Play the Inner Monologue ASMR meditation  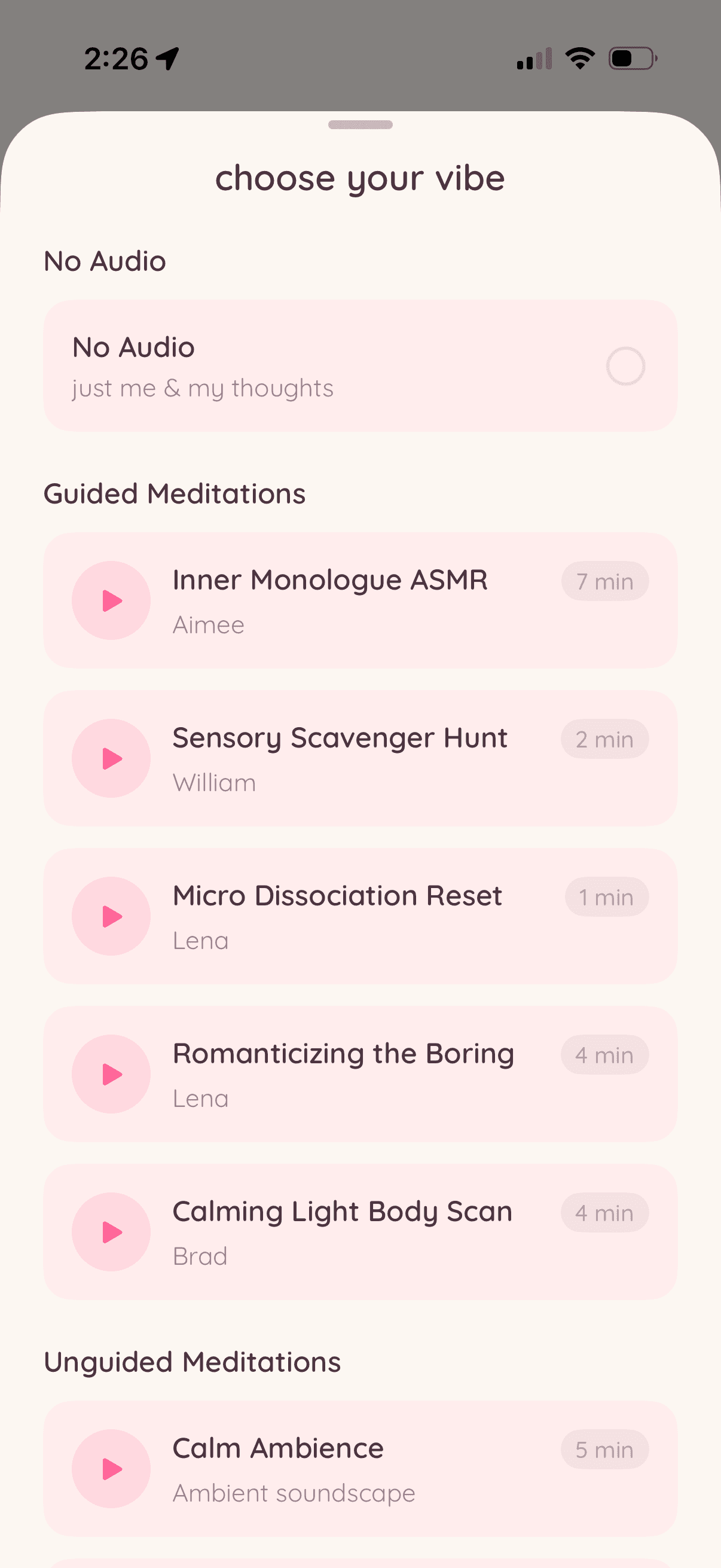[111, 600]
